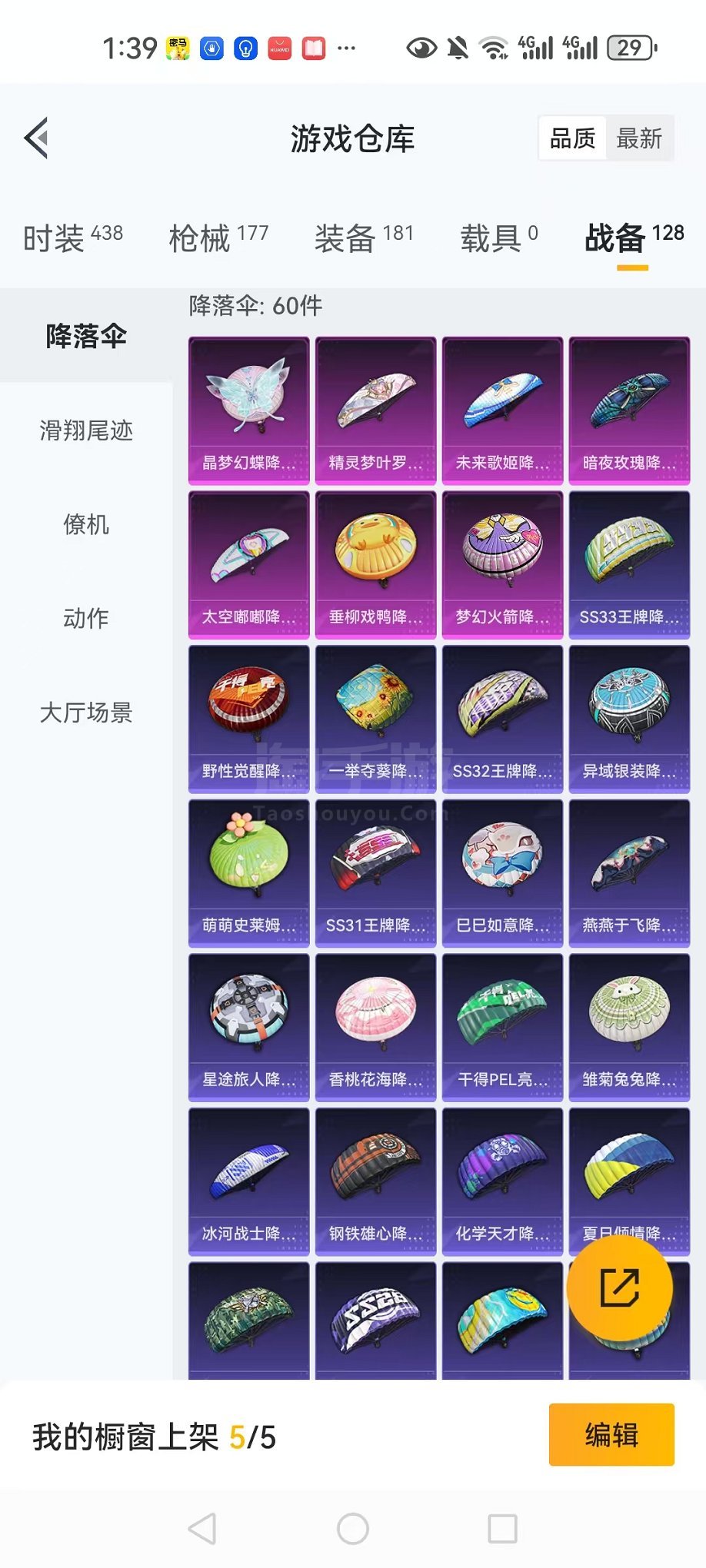Tap the orange floating share button
This screenshot has height=1568, width=706.
click(620, 1289)
